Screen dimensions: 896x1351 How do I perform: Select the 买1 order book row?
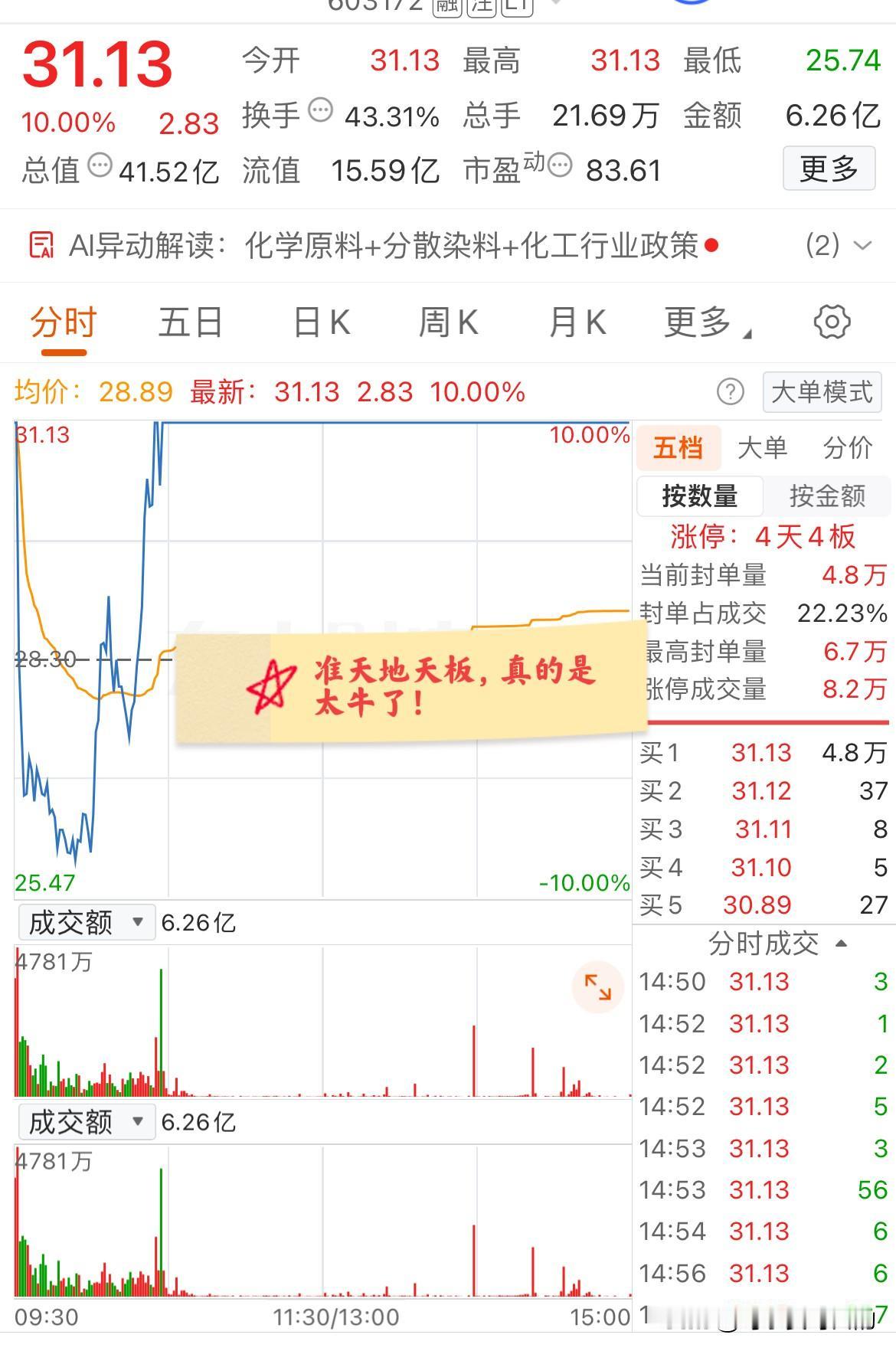(x=766, y=753)
